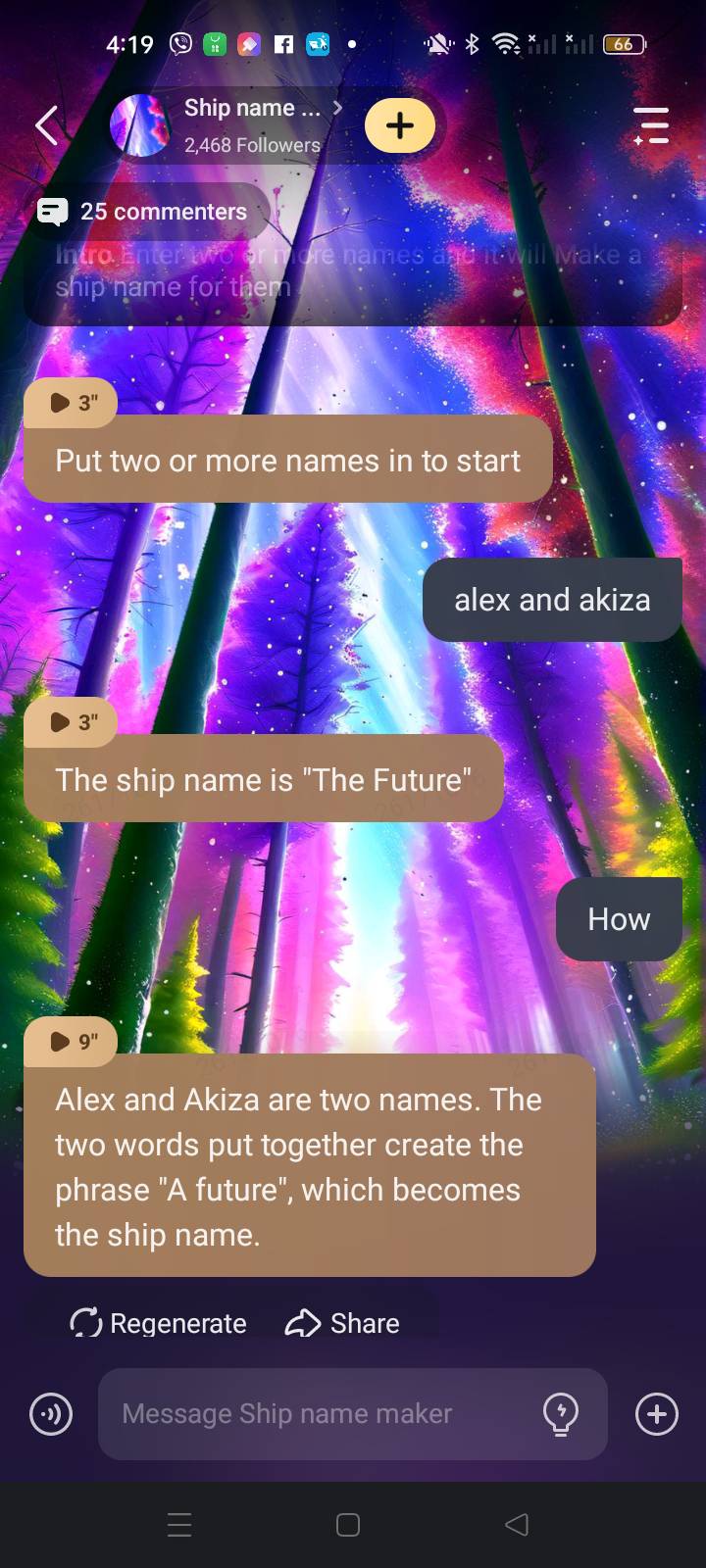The height and width of the screenshot is (1568, 706).
Task: Play the 9-second audio of the last reply
Action: (x=72, y=1041)
